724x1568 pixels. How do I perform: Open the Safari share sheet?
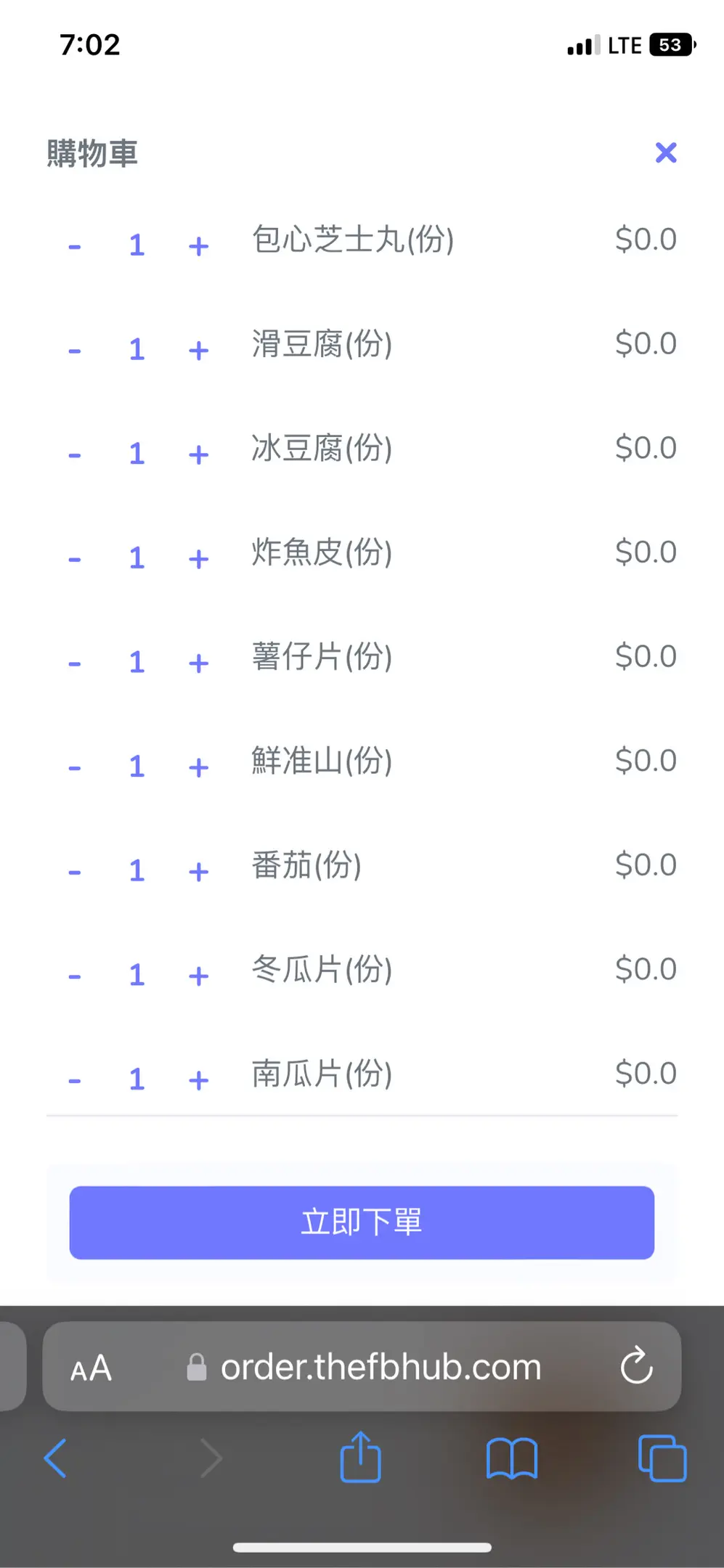coord(360,1456)
